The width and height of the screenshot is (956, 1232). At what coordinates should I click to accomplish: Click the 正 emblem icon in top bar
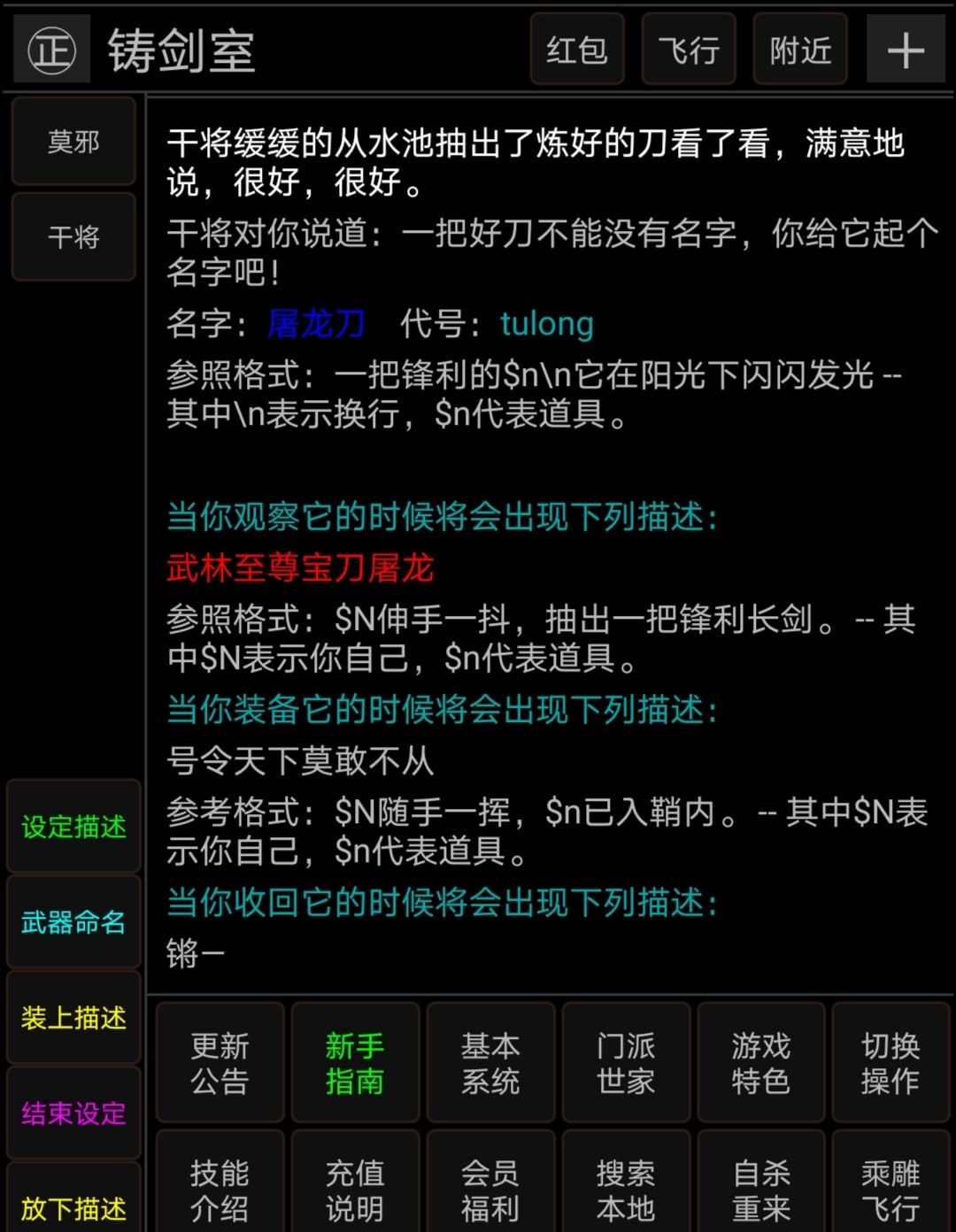click(x=50, y=49)
